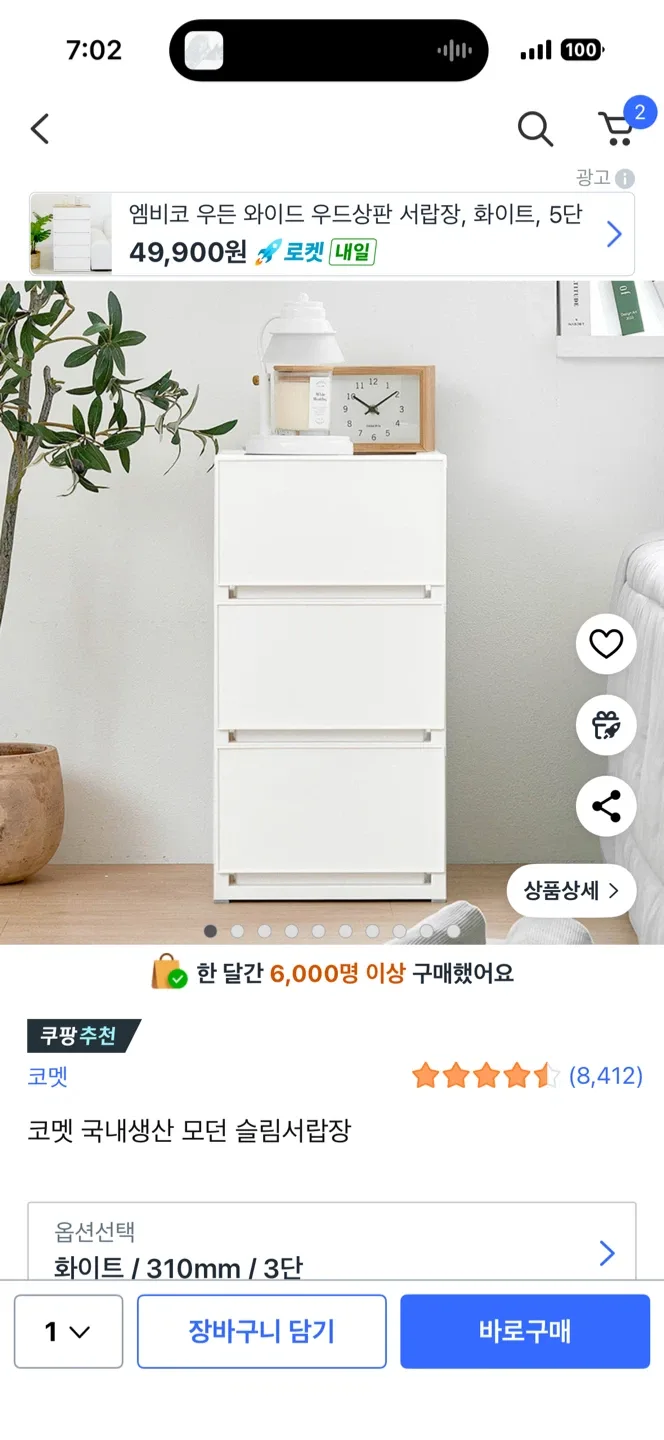Expand 옵션선택 option selector
The width and height of the screenshot is (664, 1440).
332,1250
